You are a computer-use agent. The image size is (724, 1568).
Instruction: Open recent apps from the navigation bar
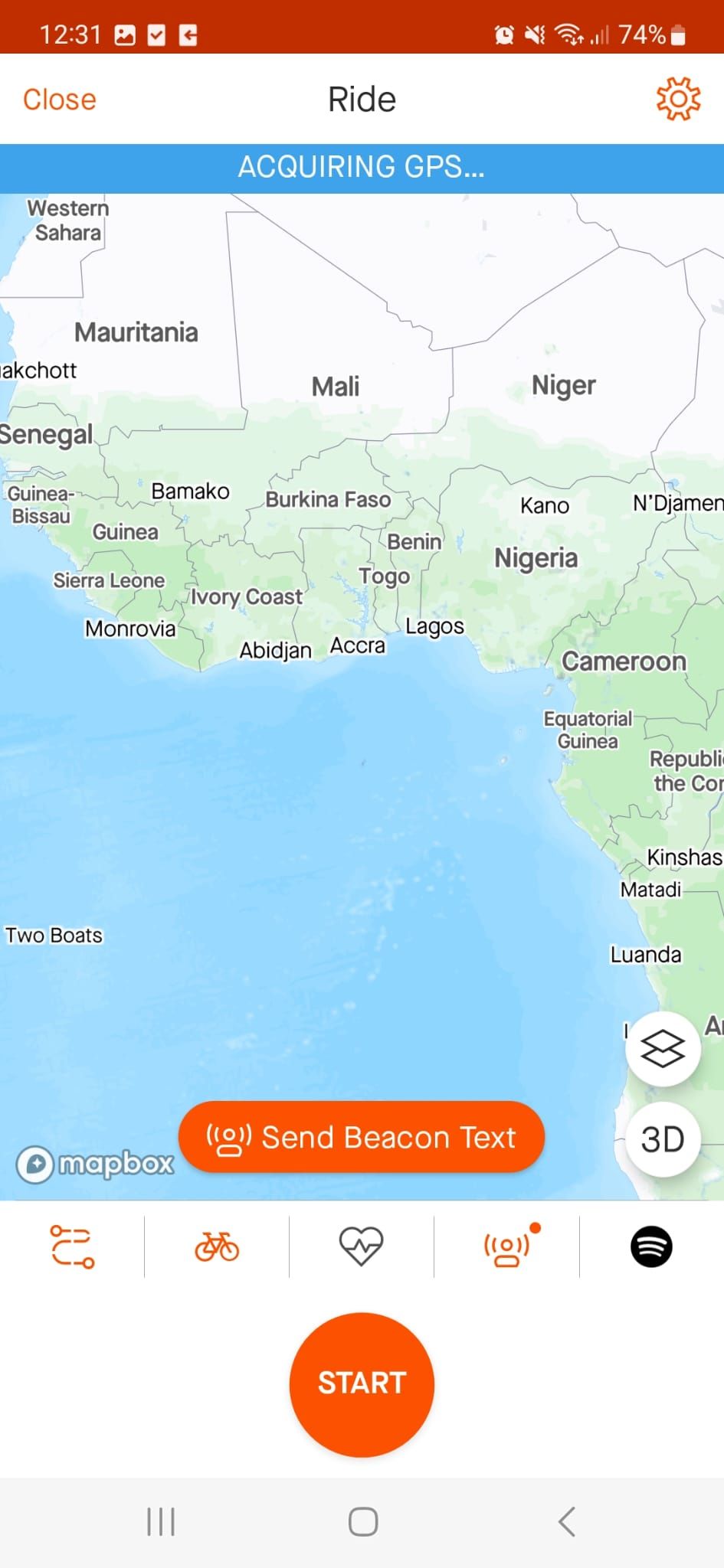click(x=161, y=1521)
